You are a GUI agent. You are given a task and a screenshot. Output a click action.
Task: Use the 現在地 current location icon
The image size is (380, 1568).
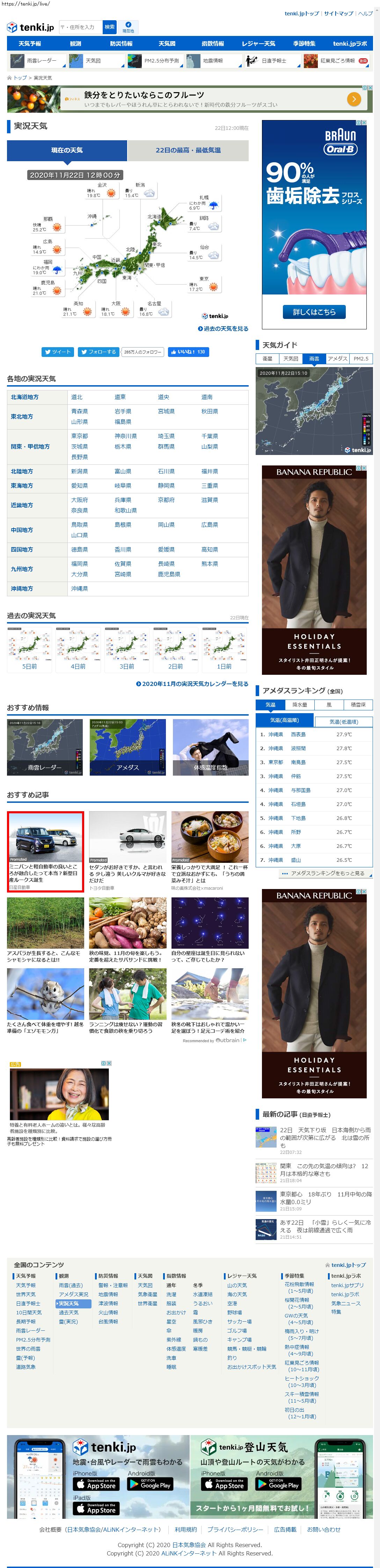point(129,28)
